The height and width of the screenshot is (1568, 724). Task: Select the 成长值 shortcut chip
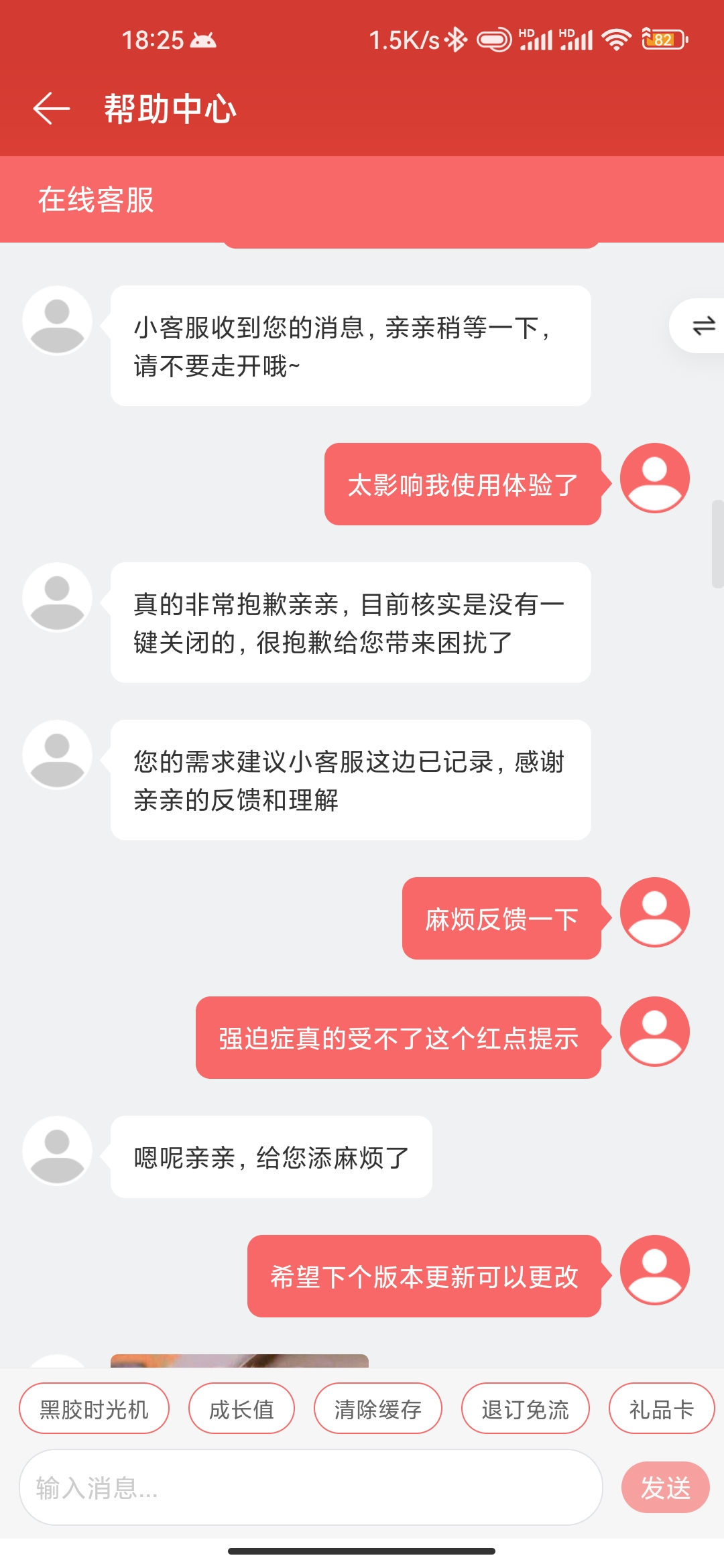tap(241, 1409)
